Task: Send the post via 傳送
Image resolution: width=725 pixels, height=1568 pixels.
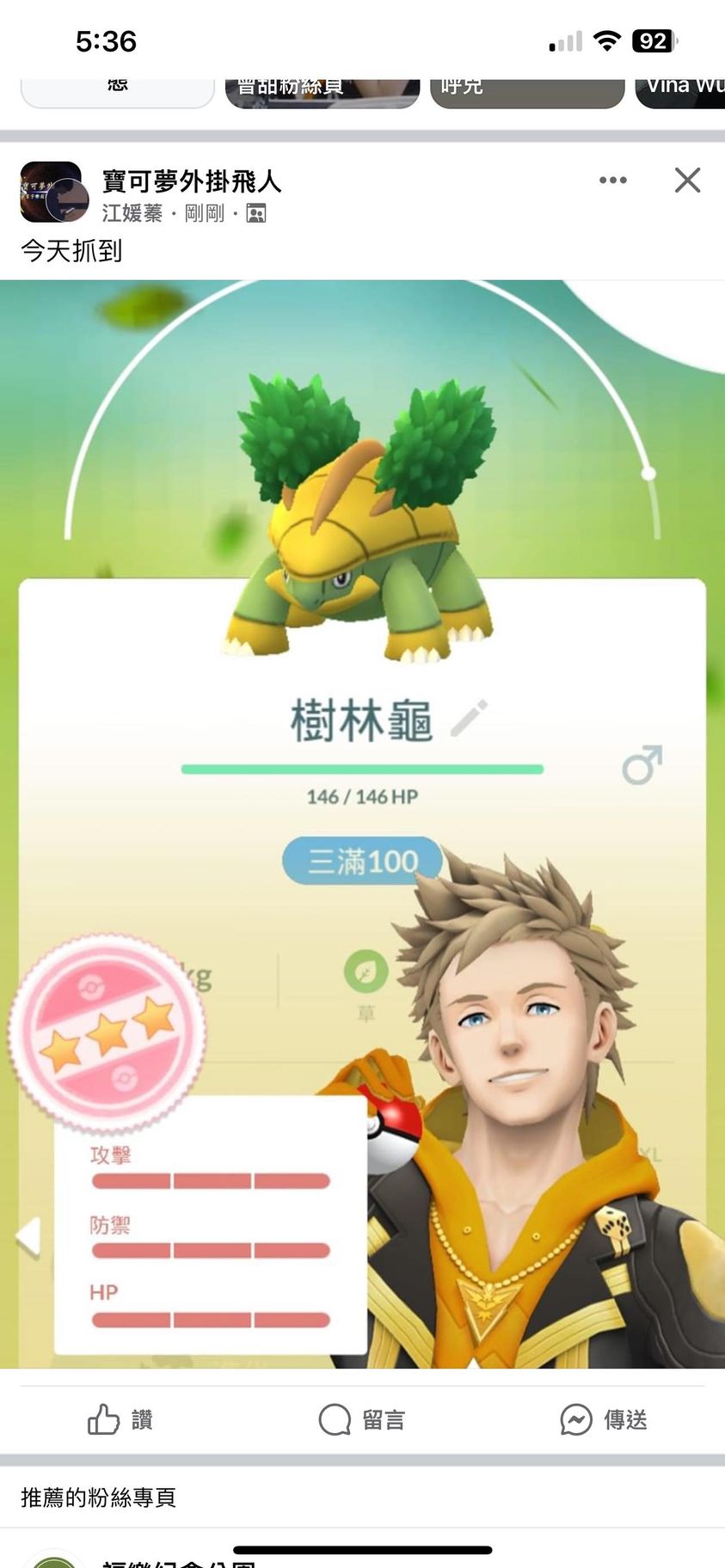Action: tap(604, 1419)
